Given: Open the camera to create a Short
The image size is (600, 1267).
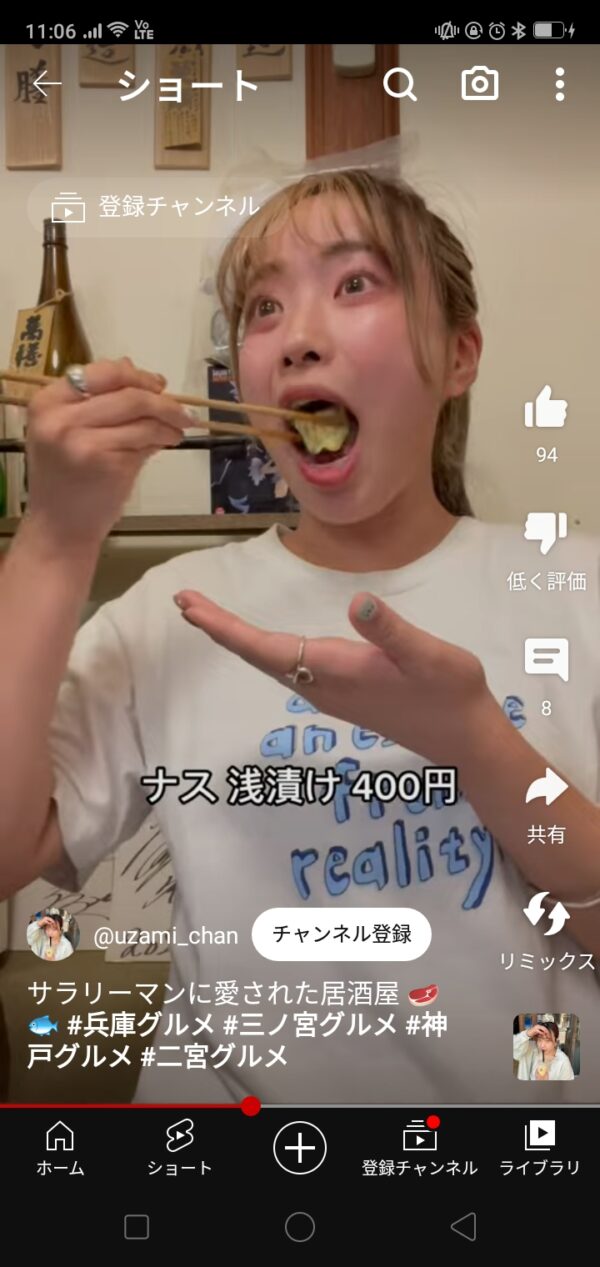Looking at the screenshot, I should pos(479,85).
